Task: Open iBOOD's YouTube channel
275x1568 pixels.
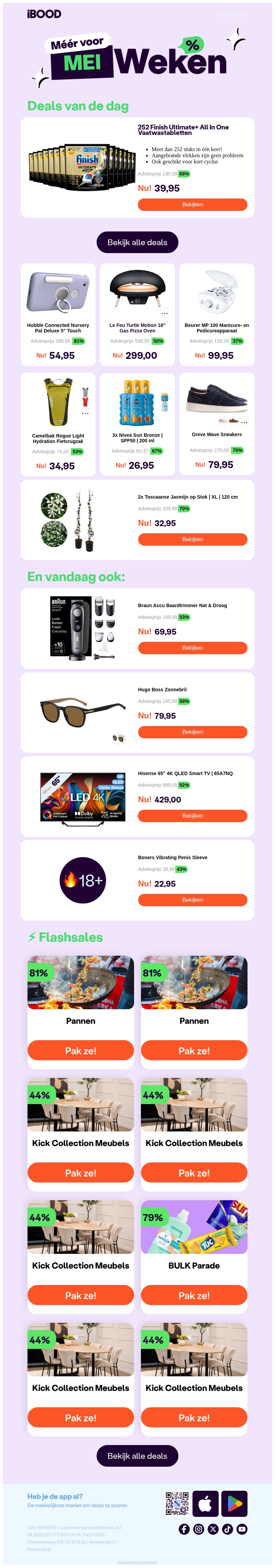Action: point(242,1529)
